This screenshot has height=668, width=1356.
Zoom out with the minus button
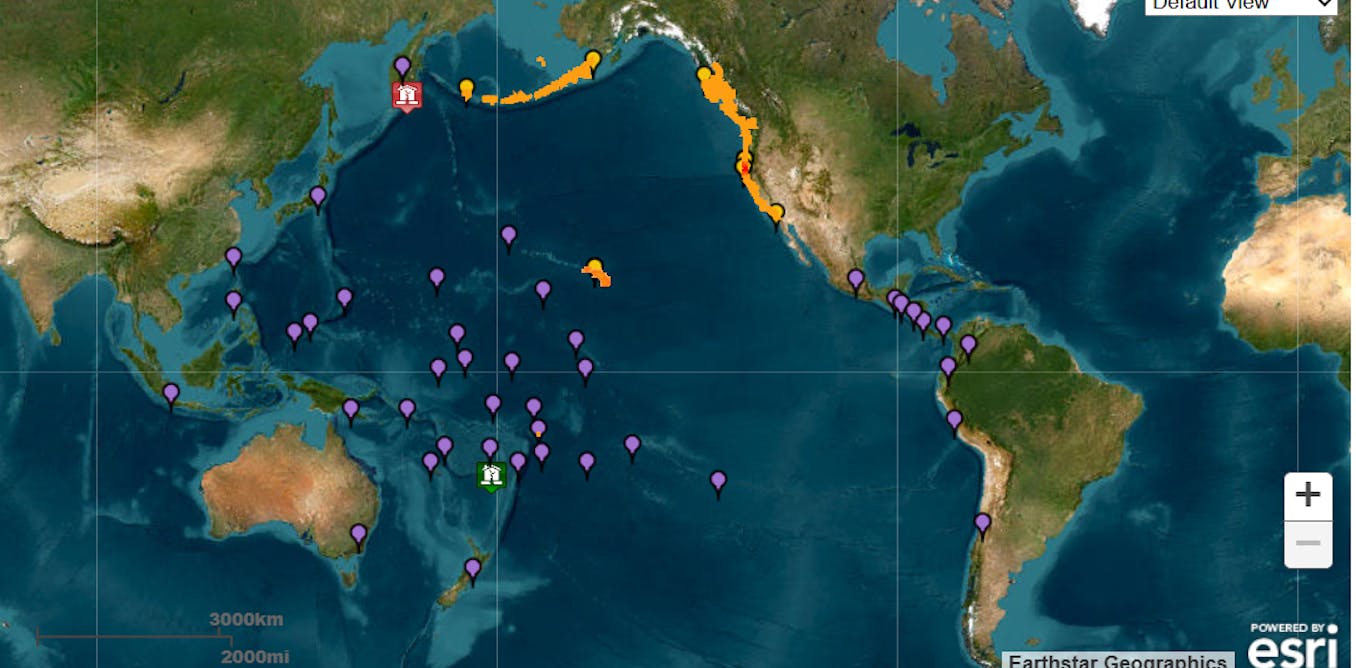click(x=1308, y=544)
